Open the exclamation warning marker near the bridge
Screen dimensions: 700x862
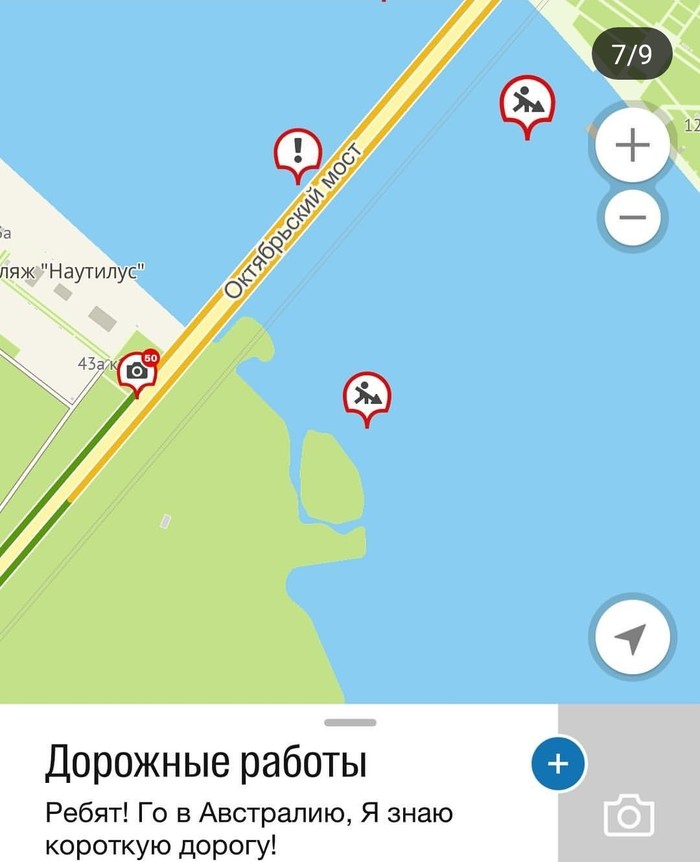pyautogui.click(x=297, y=153)
